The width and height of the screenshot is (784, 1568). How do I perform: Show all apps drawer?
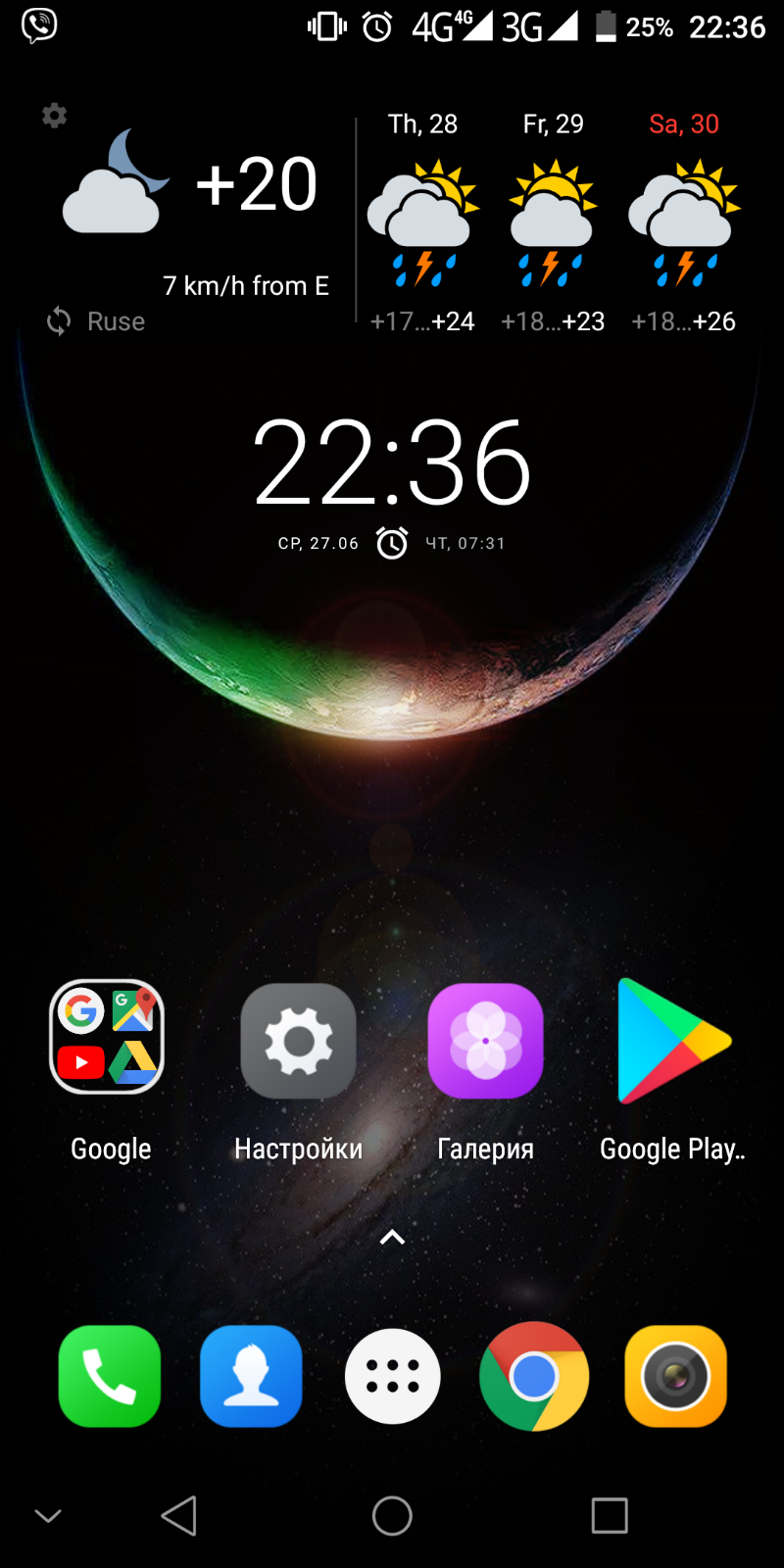392,1376
